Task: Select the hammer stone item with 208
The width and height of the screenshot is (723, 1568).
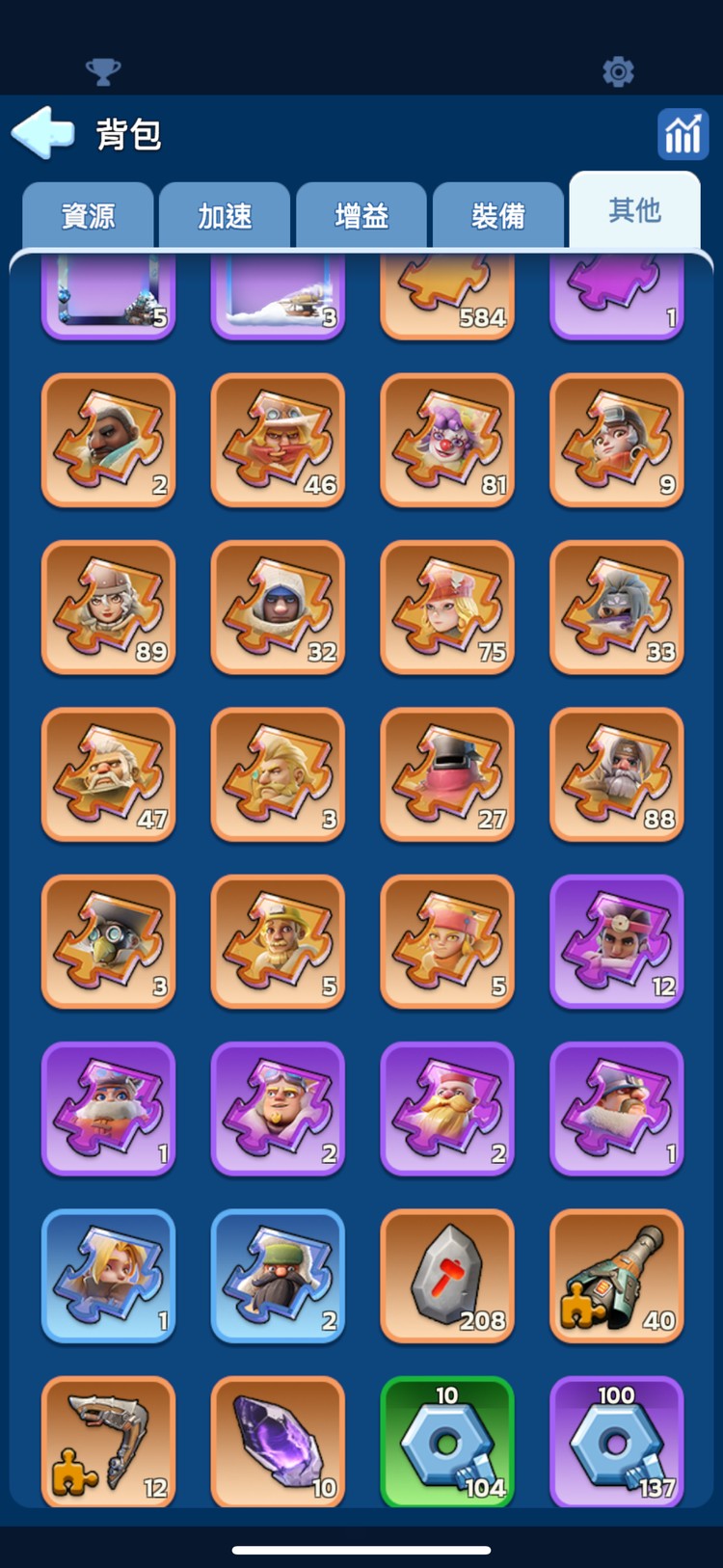Action: pos(447,1275)
